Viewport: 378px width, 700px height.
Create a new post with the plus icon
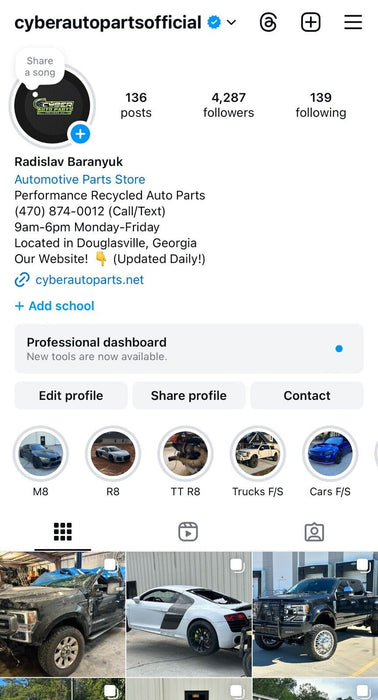(311, 22)
